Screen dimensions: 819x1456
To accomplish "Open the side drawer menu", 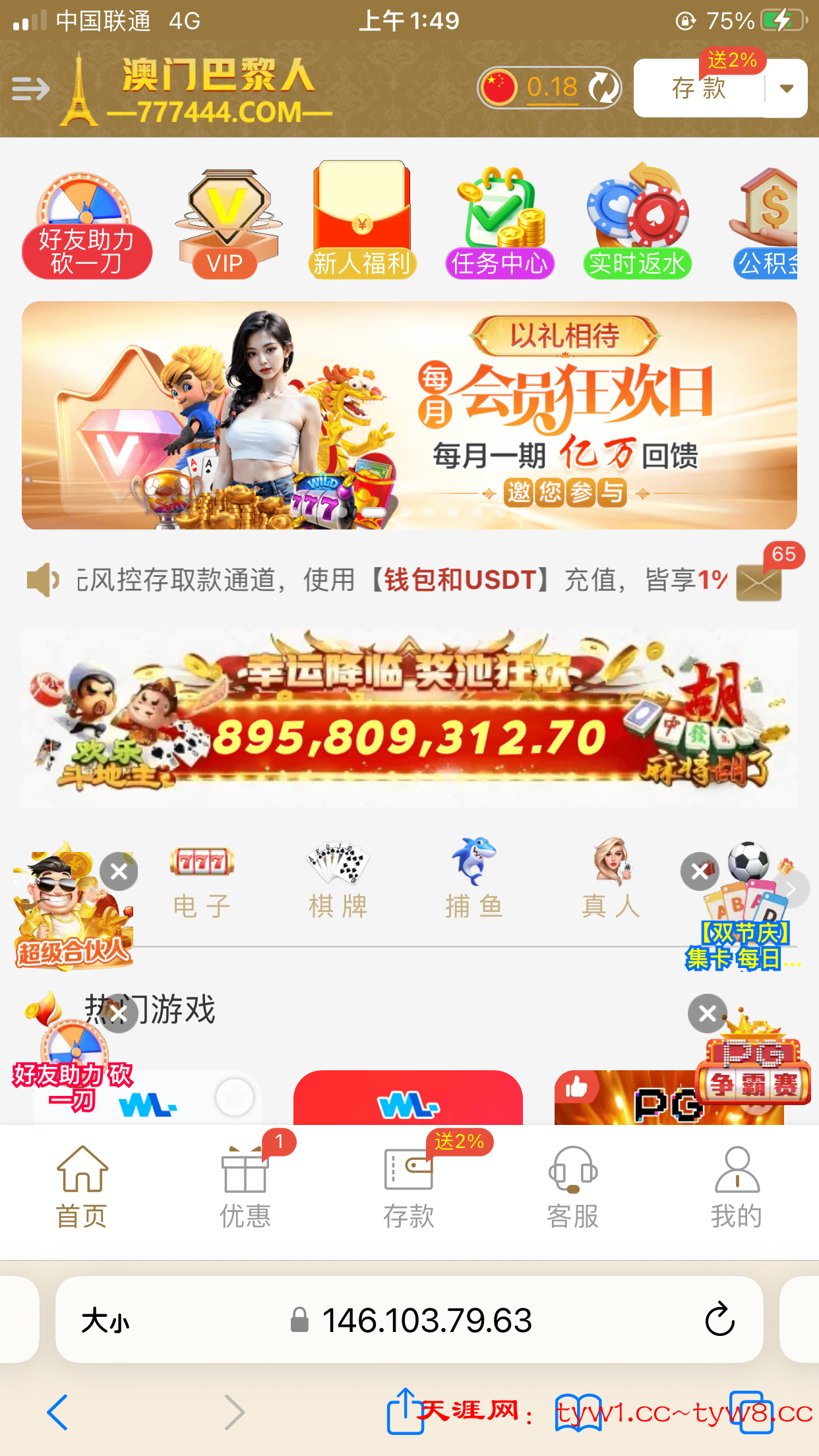I will pyautogui.click(x=30, y=88).
